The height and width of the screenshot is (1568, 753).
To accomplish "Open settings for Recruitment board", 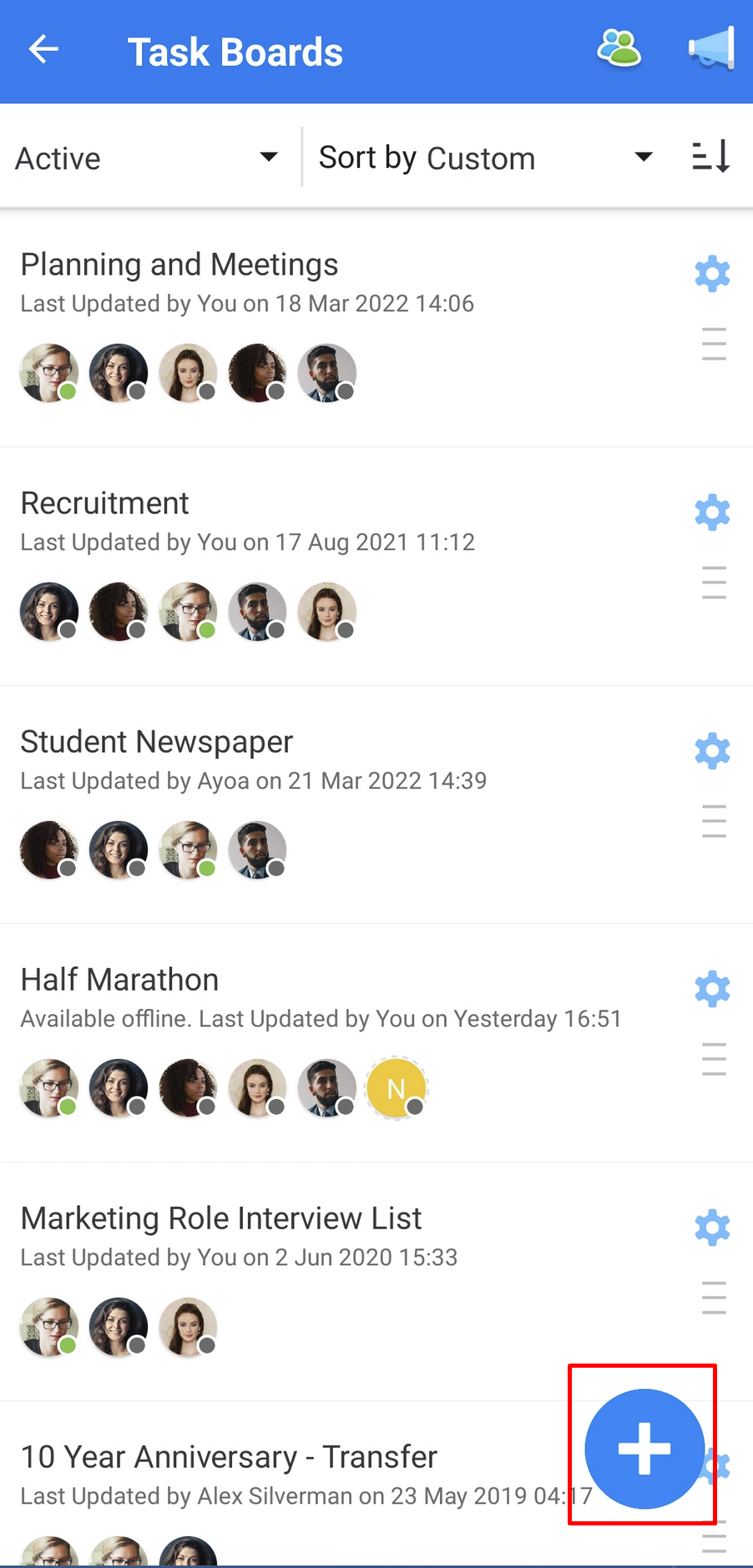I will [x=712, y=512].
